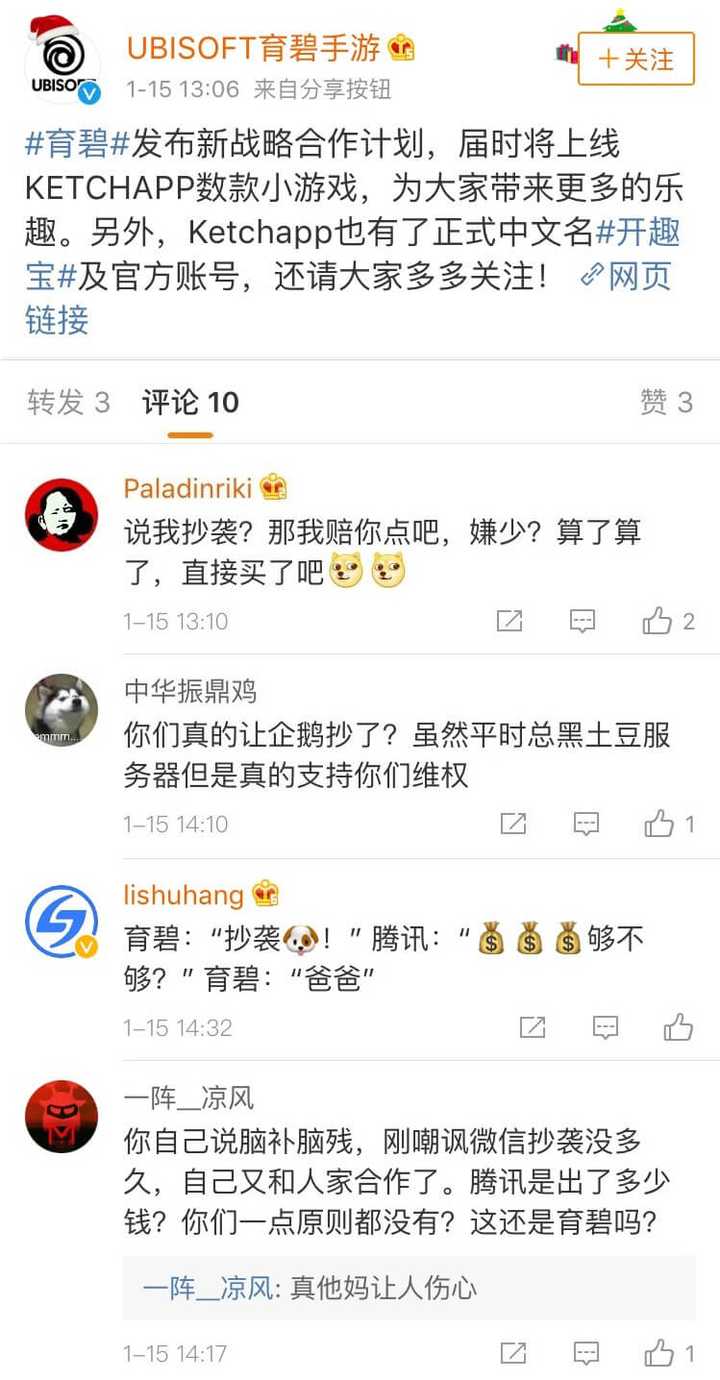Reply to Paladinriki's comment

coord(583,621)
